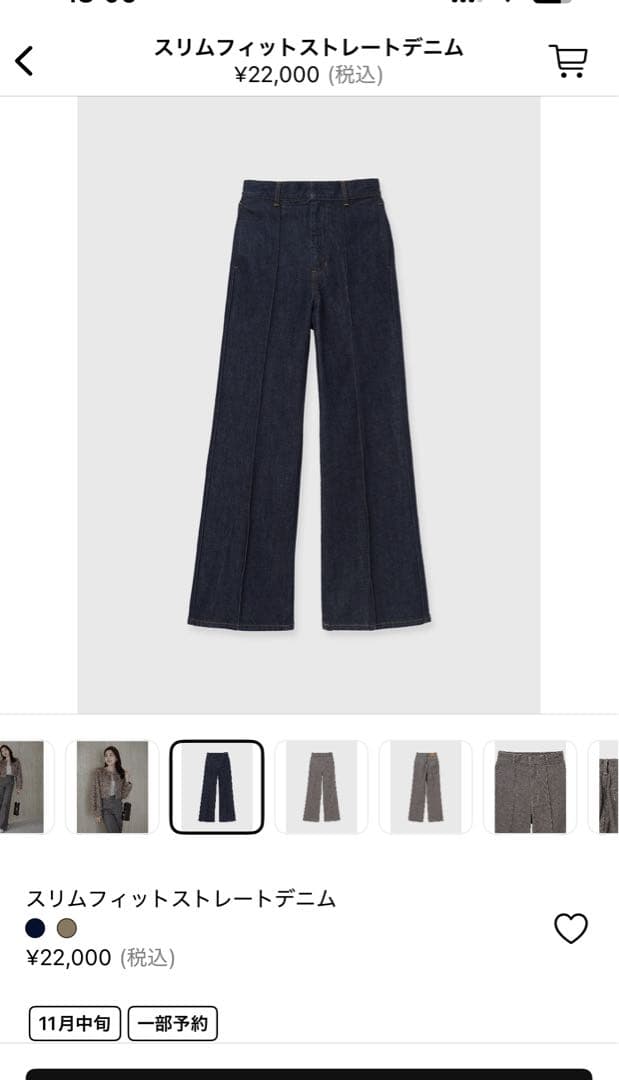619x1080 pixels.
Task: Select the navy color swatch
Action: coord(36,928)
